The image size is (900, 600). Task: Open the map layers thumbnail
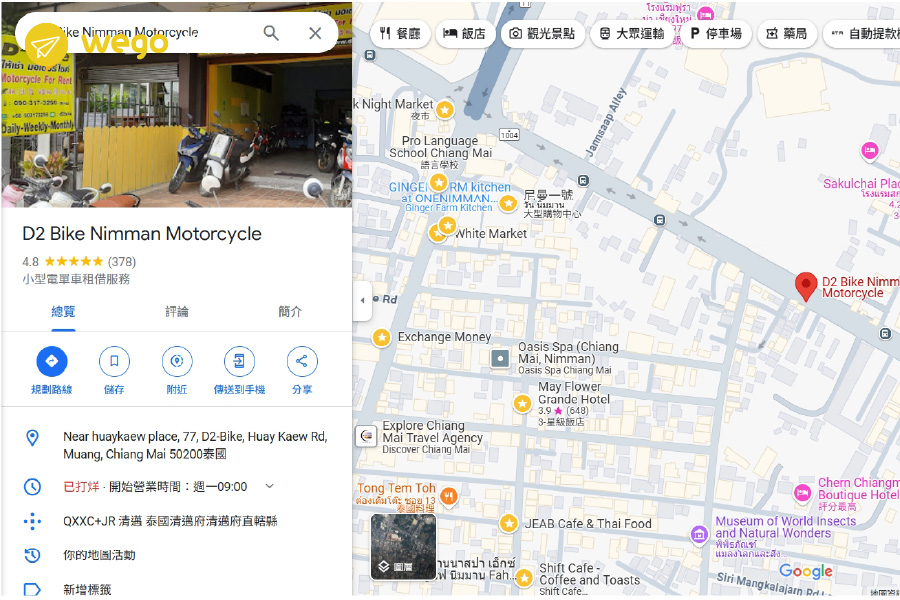[403, 546]
